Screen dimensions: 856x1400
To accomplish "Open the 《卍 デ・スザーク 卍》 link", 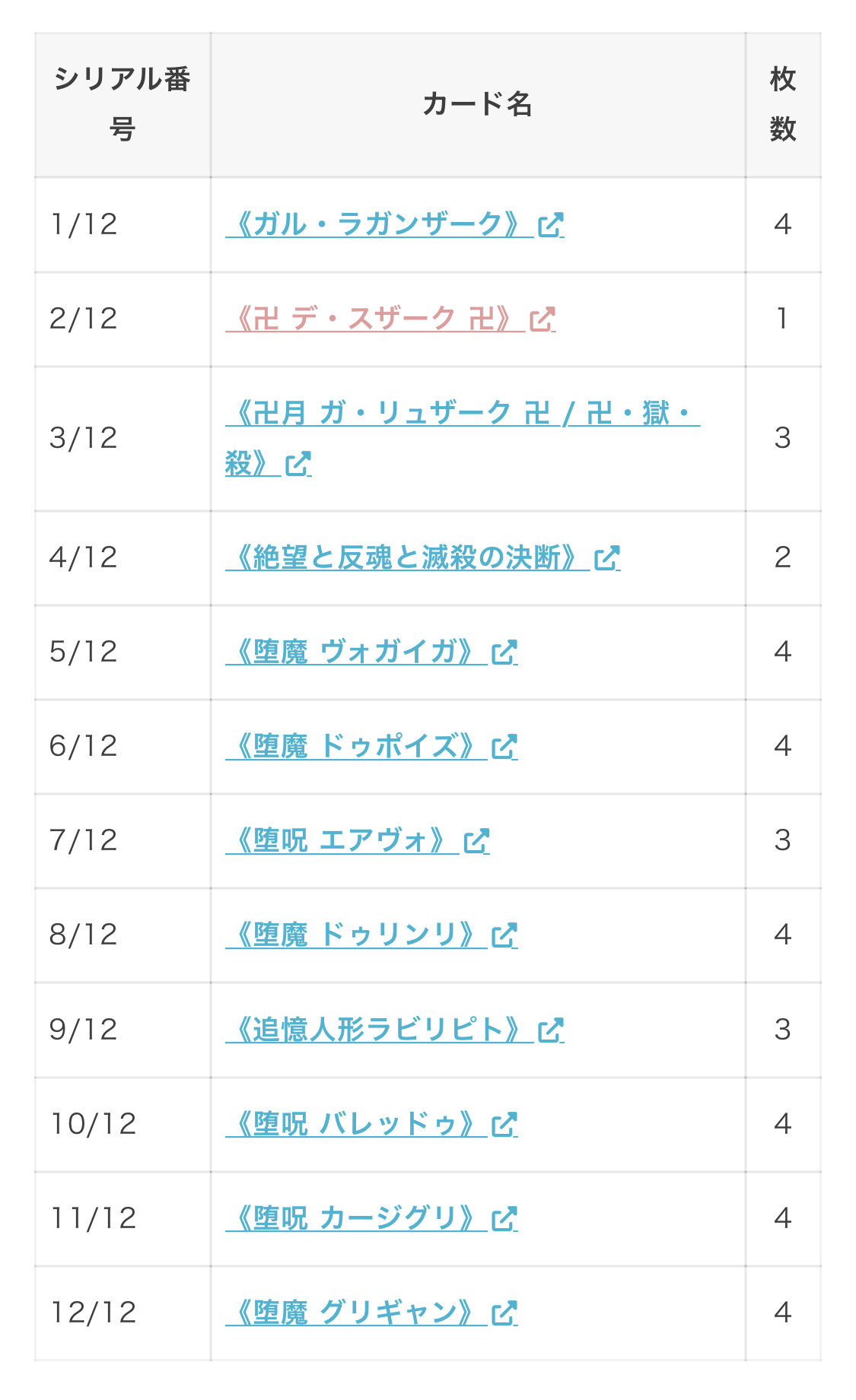I will [390, 319].
